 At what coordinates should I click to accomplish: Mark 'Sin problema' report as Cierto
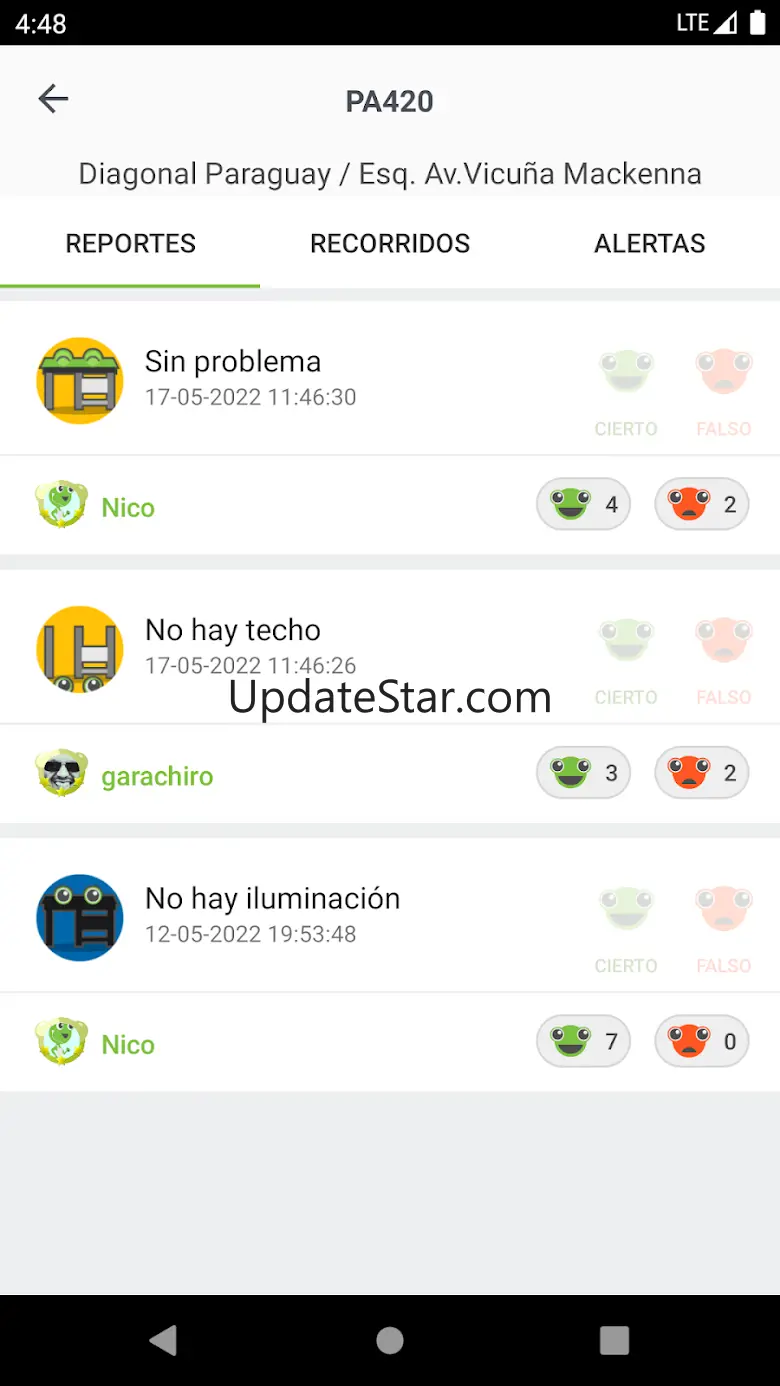click(626, 393)
